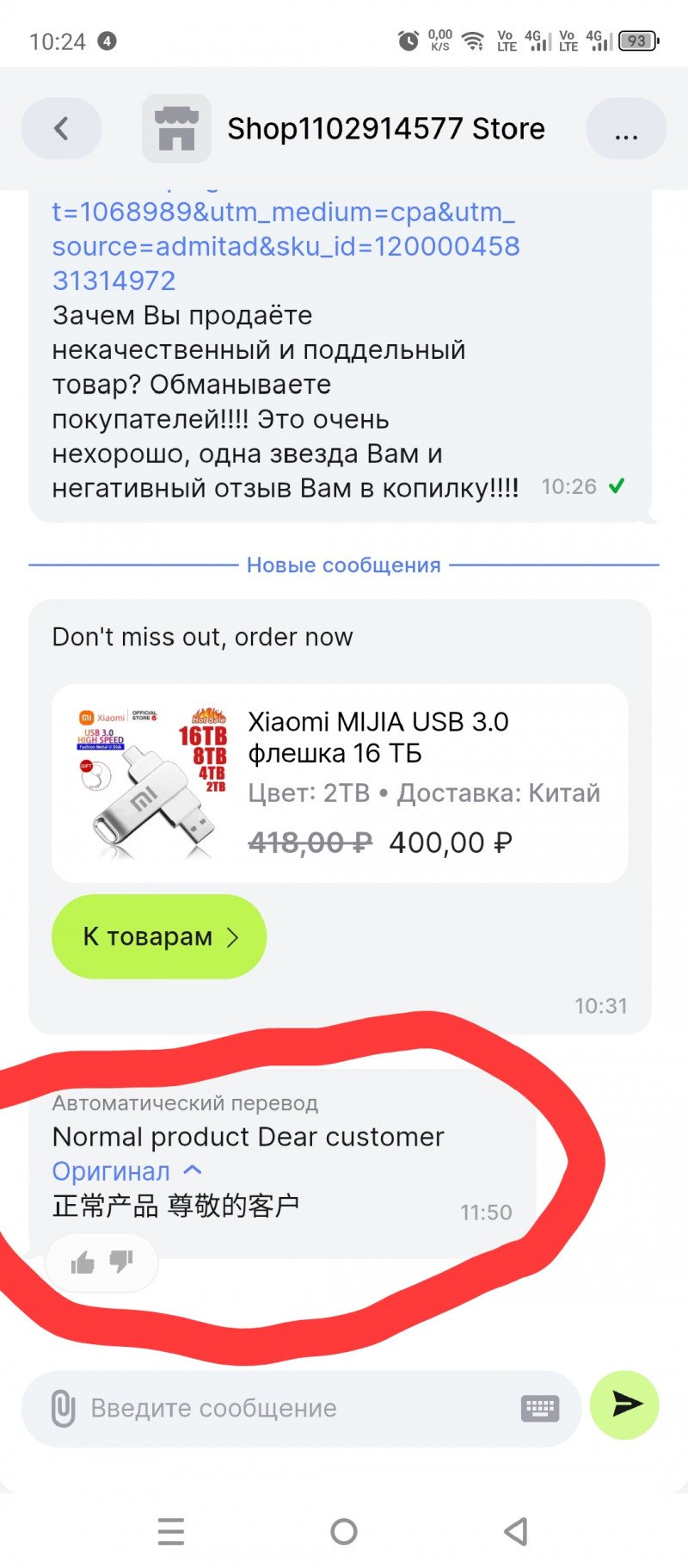Go back from the store chat
Image resolution: width=688 pixels, height=1568 pixels.
pos(61,129)
